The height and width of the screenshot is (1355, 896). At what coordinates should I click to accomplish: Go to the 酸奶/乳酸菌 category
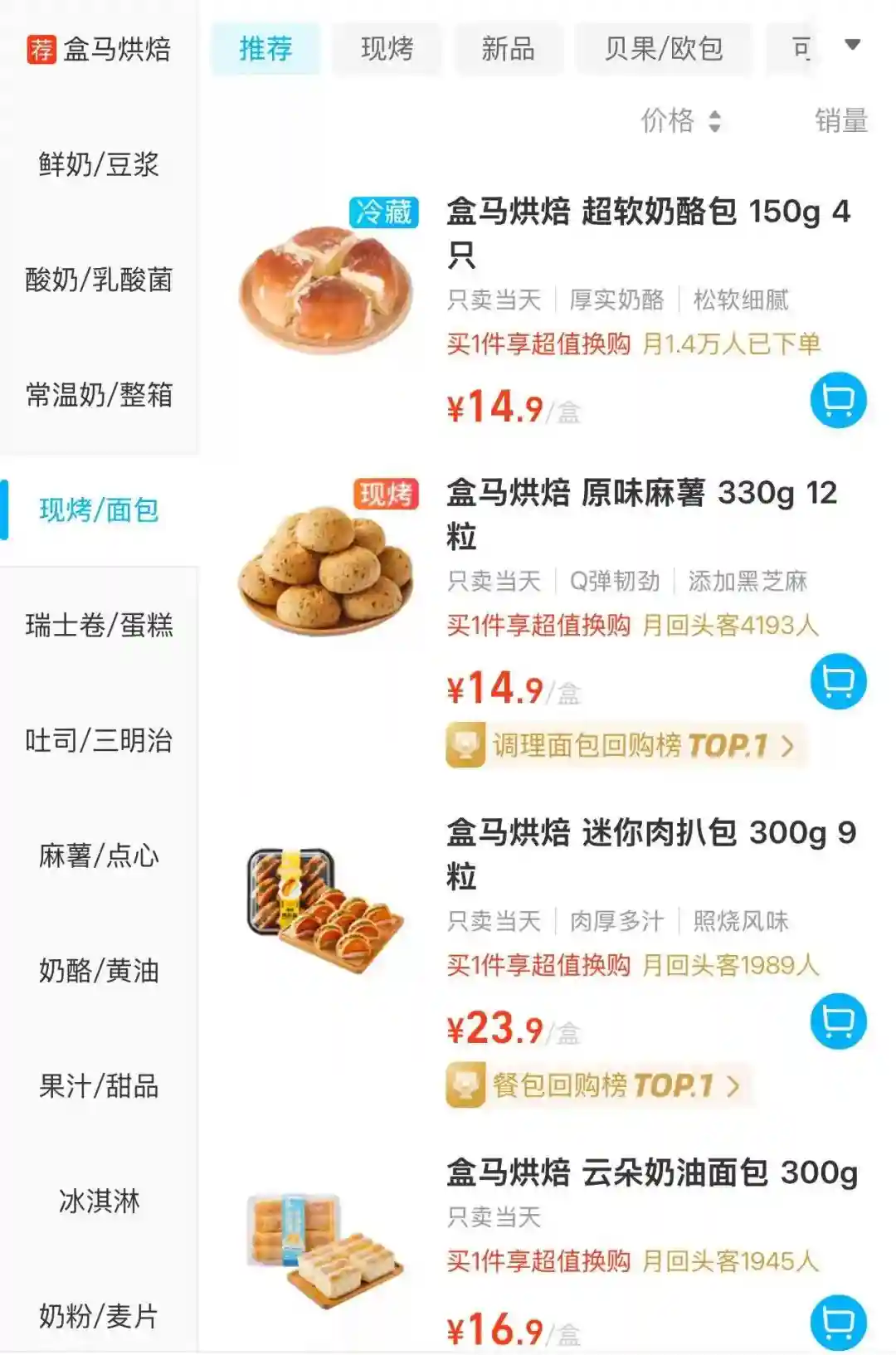pos(99,280)
